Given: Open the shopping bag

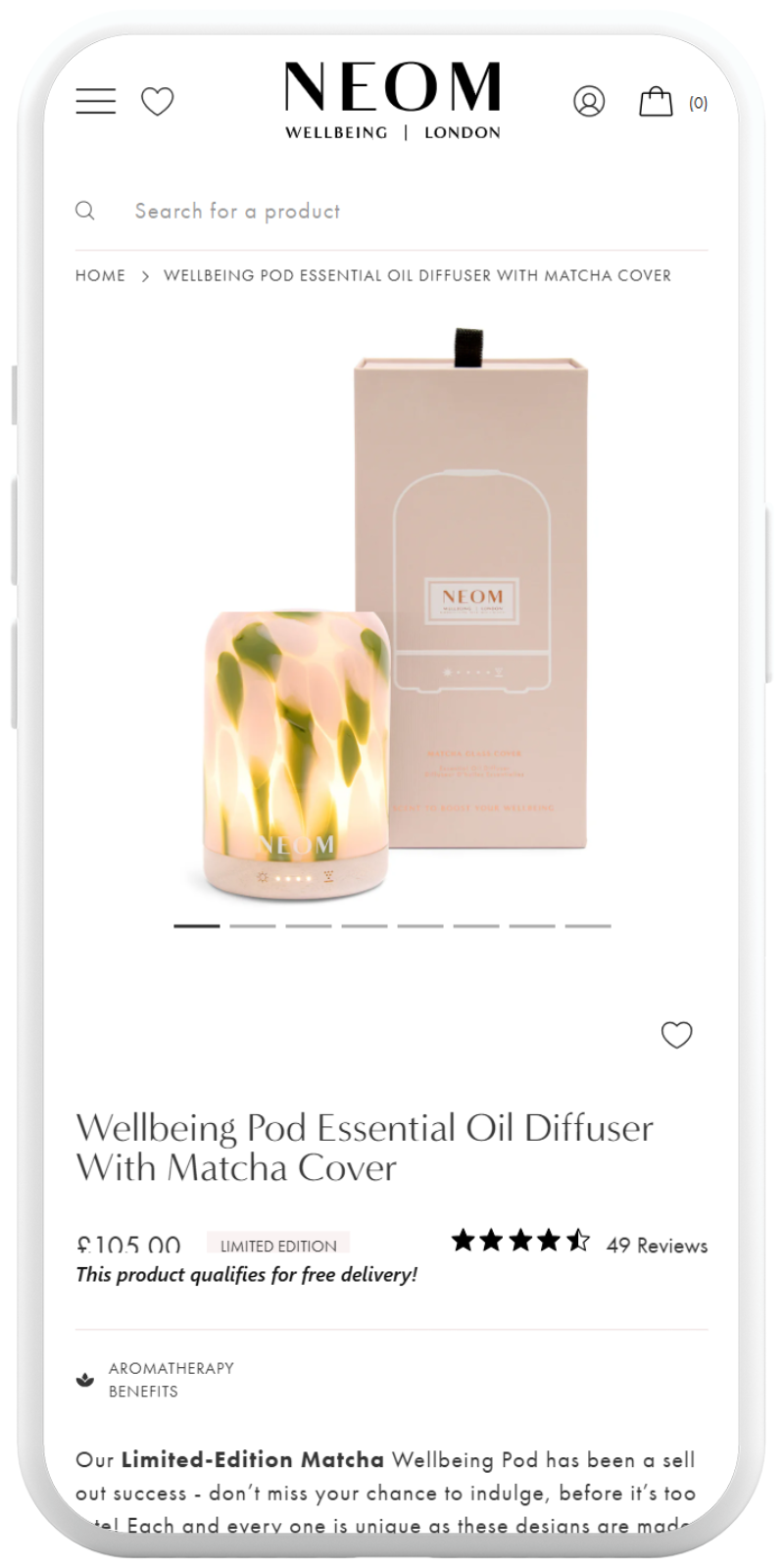Looking at the screenshot, I should [x=656, y=101].
